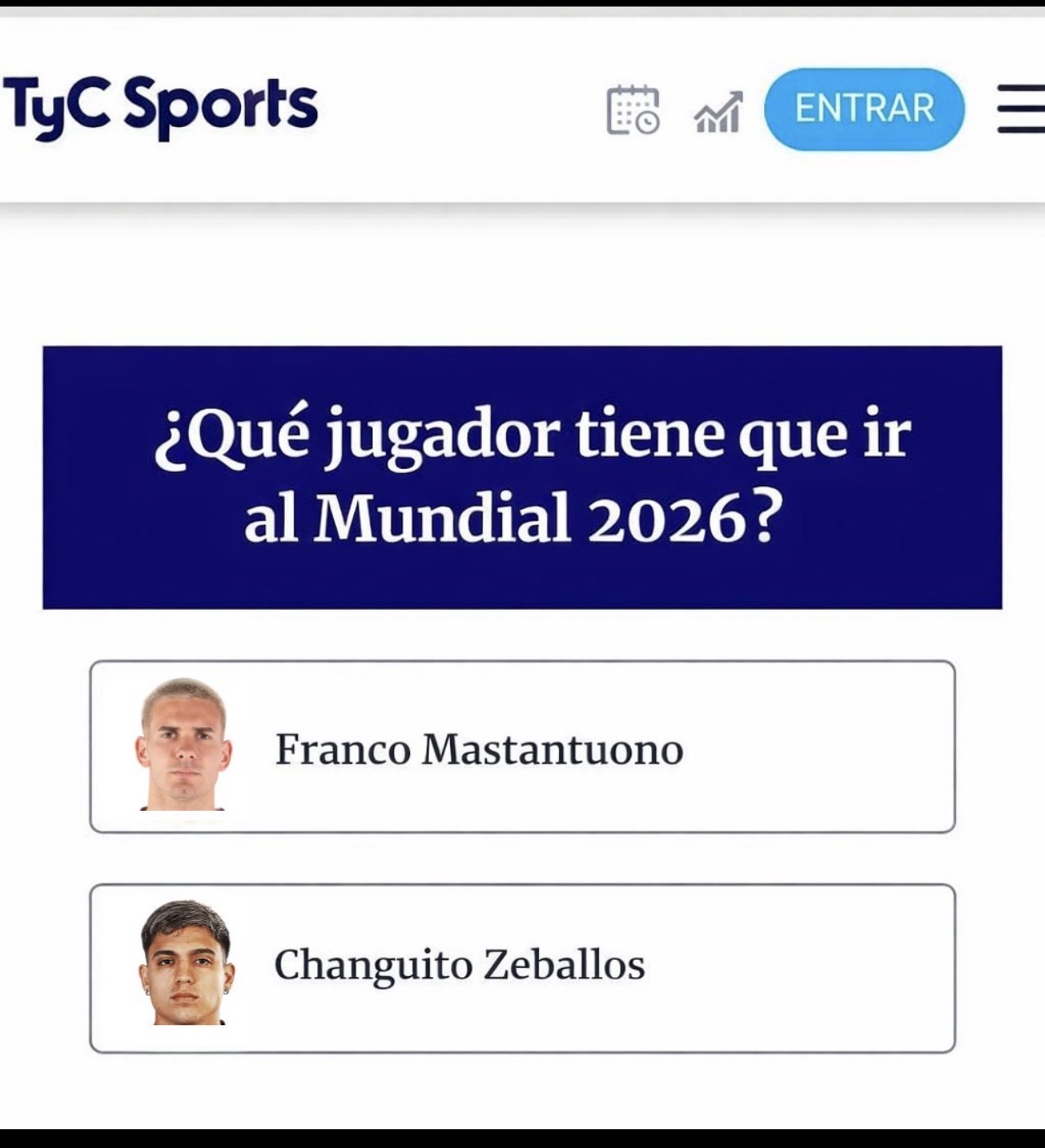1045x1148 pixels.
Task: Go to TyC Sports home via logo
Action: click(160, 106)
